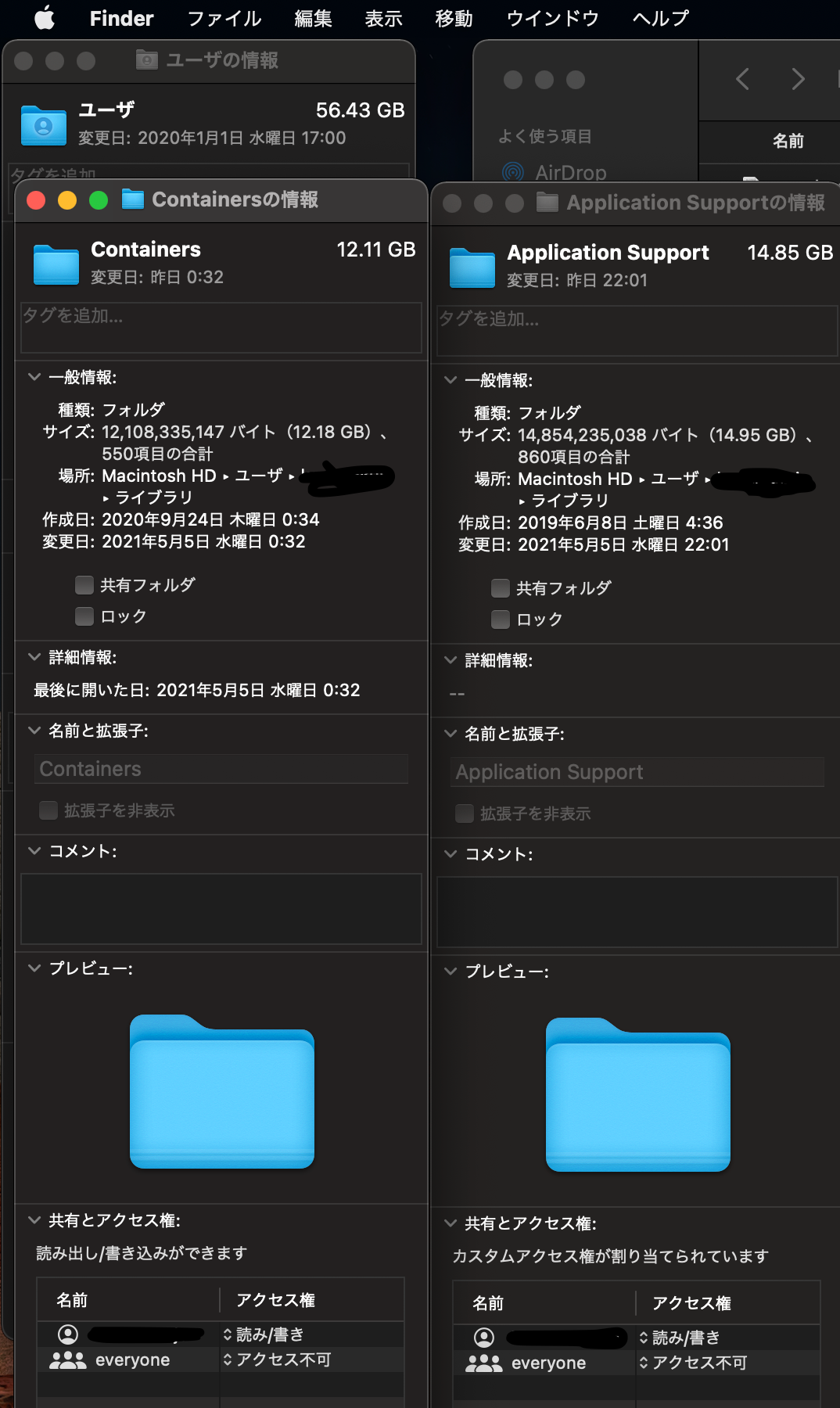Screen dimensions: 840x1408
Task: Open the ファイル menu
Action: 224,18
